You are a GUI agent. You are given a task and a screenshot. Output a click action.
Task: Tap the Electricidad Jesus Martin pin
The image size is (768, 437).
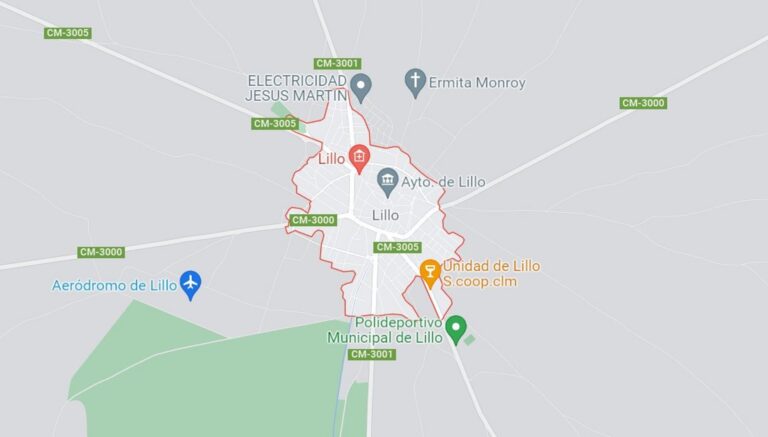(361, 86)
